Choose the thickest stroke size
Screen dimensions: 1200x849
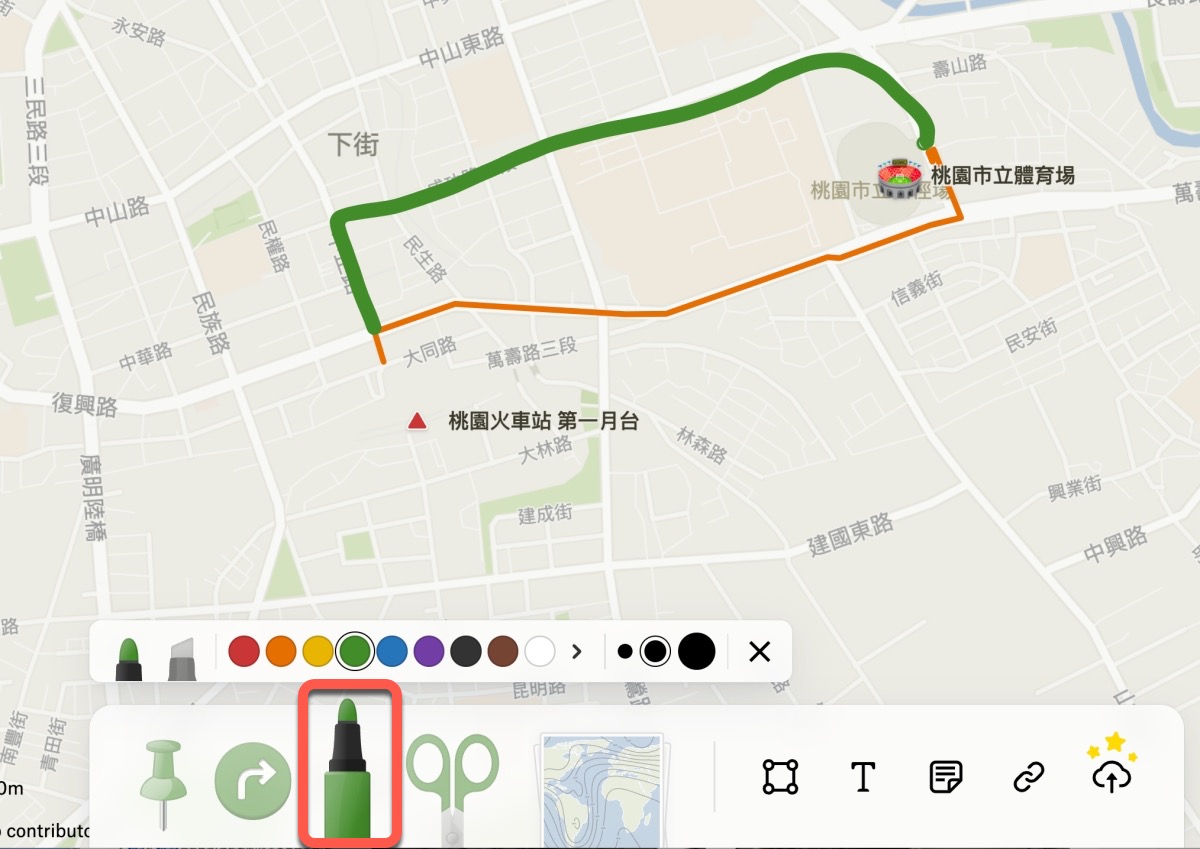tap(697, 652)
